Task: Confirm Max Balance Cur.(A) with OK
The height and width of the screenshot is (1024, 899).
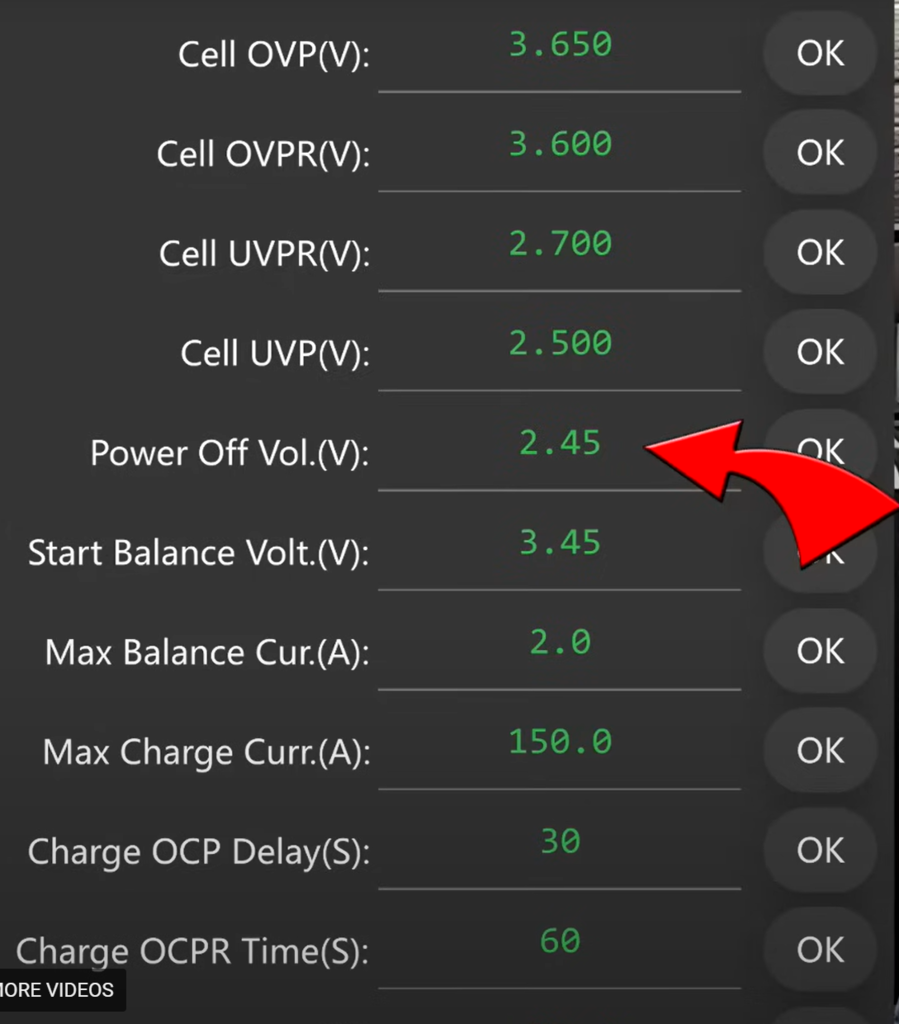Action: pyautogui.click(x=820, y=651)
